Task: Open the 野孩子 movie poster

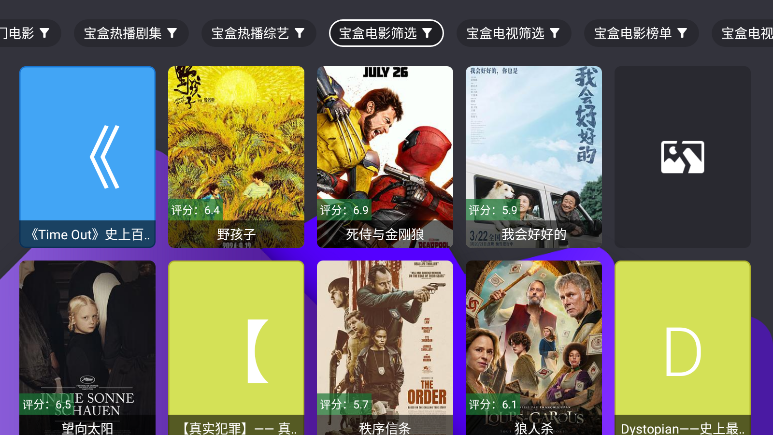Action: point(236,156)
